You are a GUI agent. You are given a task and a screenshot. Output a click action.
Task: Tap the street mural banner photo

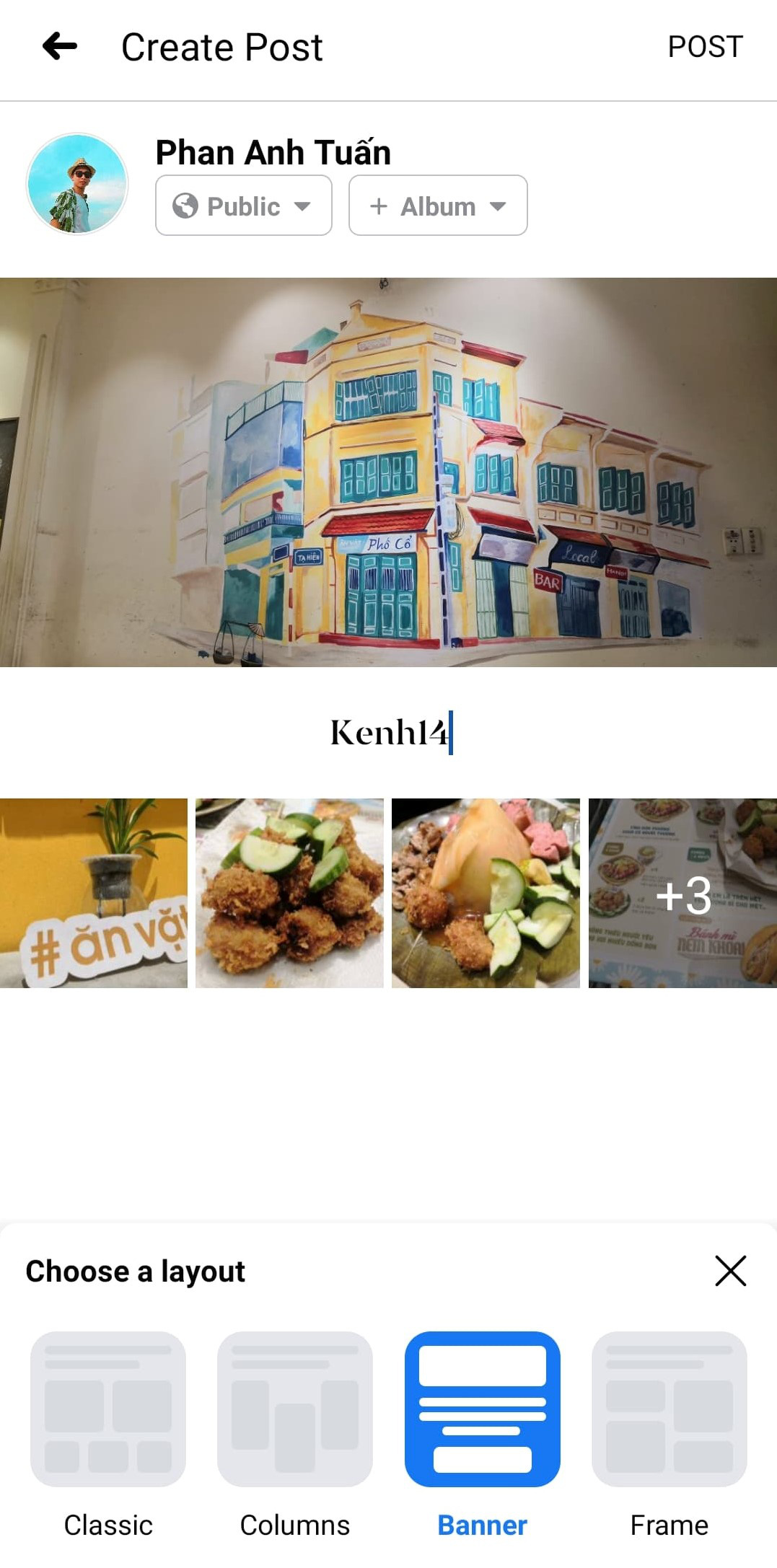point(388,472)
